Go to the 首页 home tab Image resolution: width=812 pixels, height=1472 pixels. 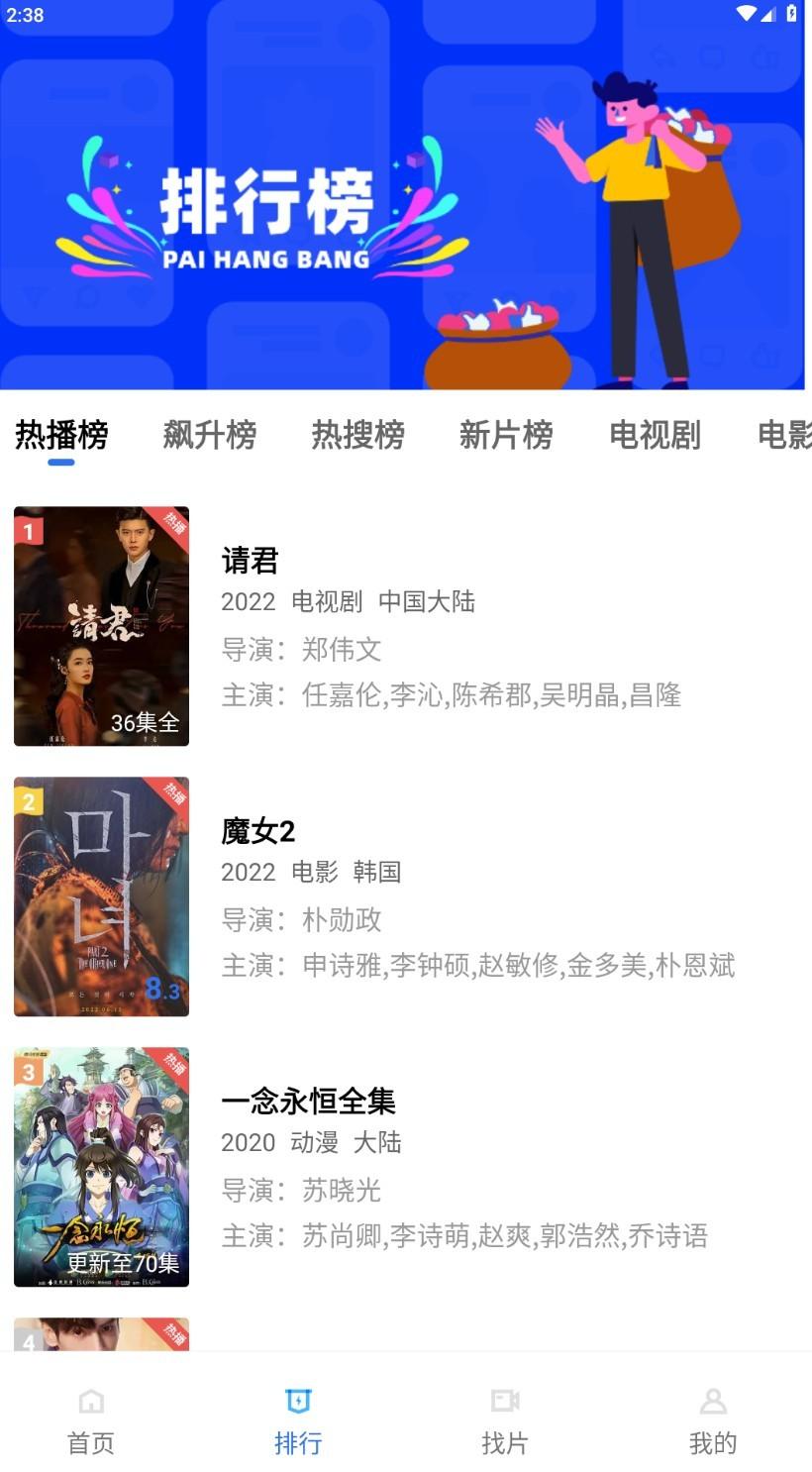coord(91,1419)
